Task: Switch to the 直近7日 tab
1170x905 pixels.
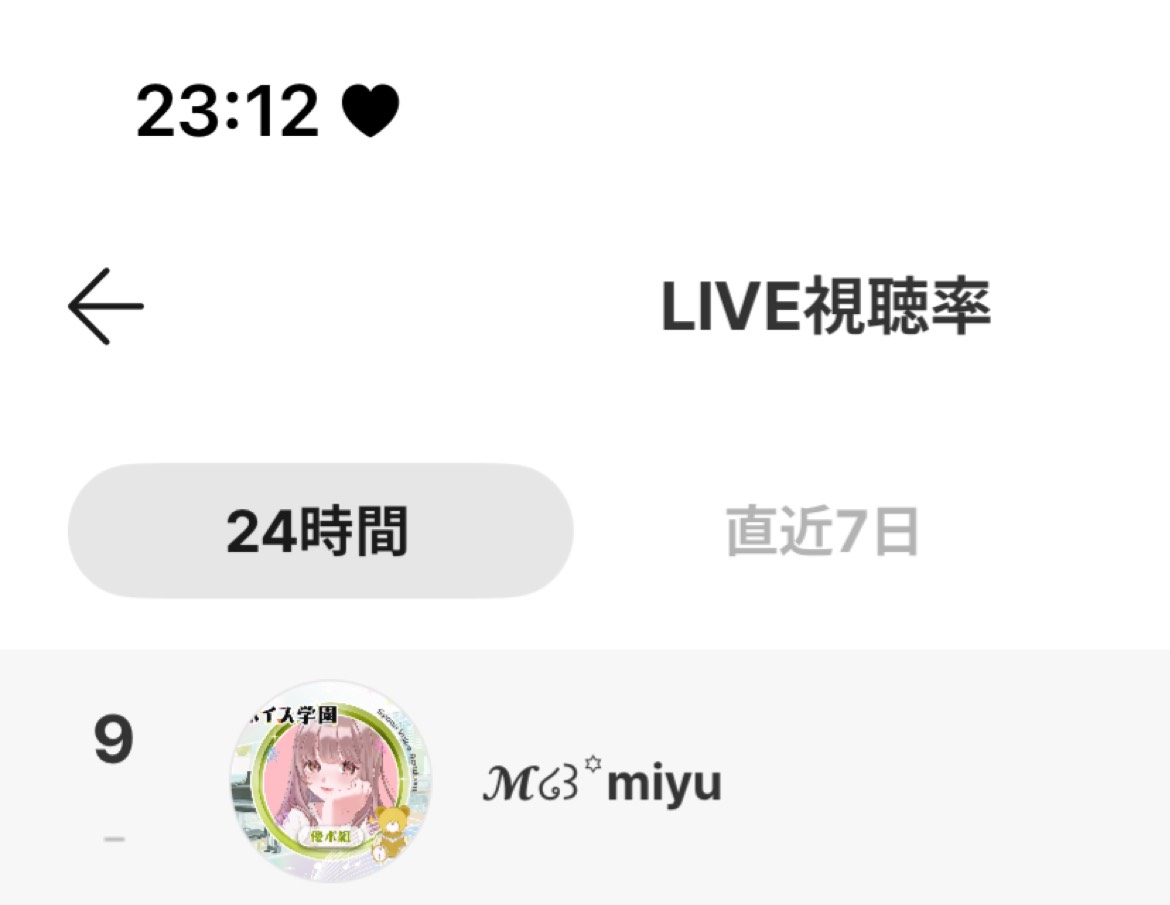Action: pyautogui.click(x=822, y=531)
